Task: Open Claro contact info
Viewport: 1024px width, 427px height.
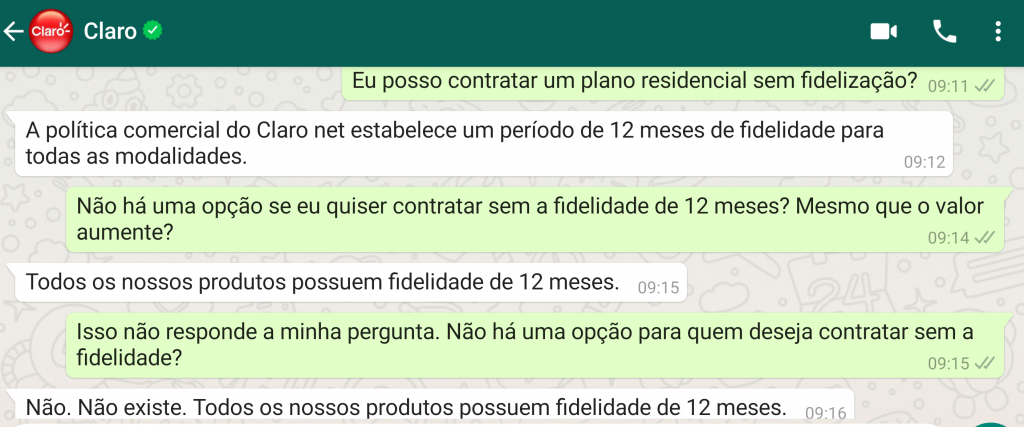Action: click(x=110, y=32)
